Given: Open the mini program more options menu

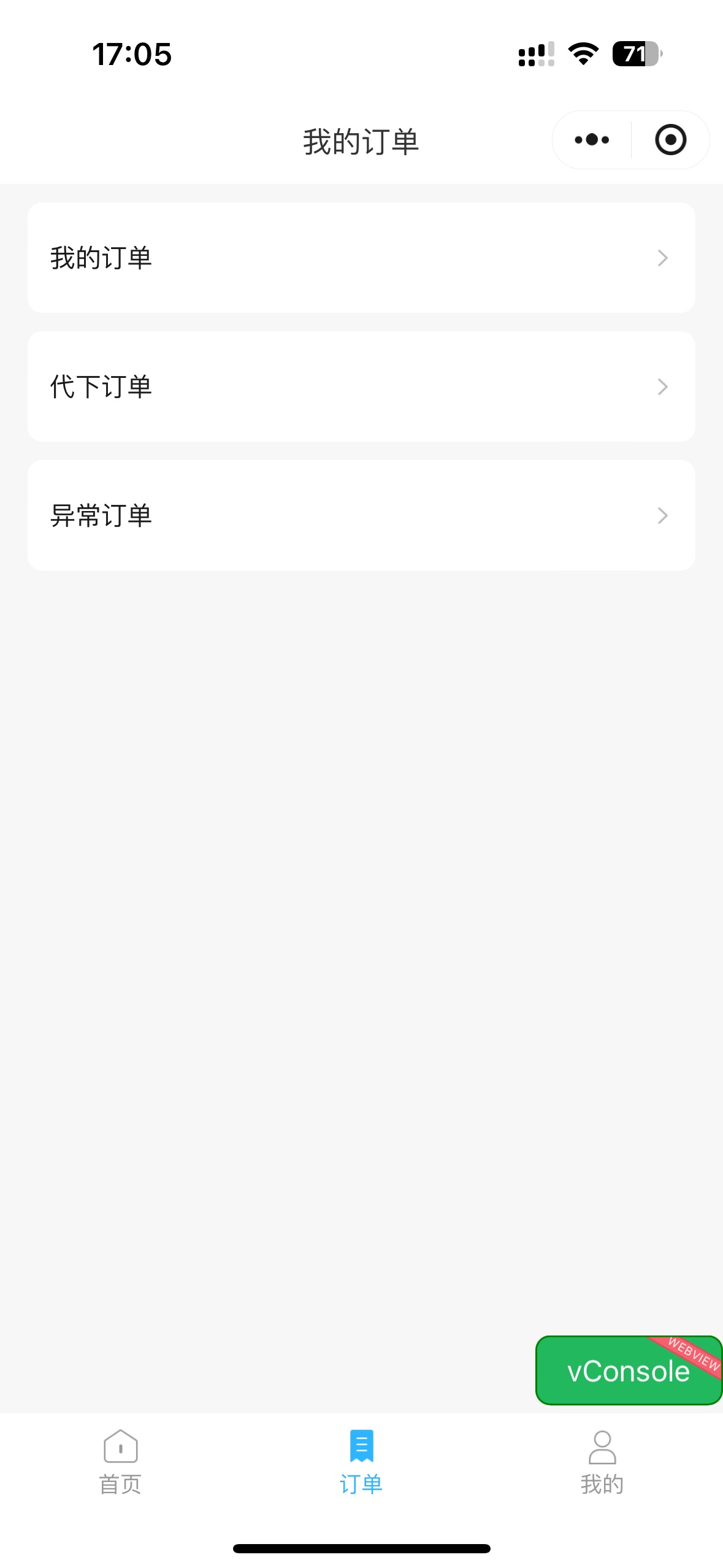Looking at the screenshot, I should pyautogui.click(x=592, y=140).
